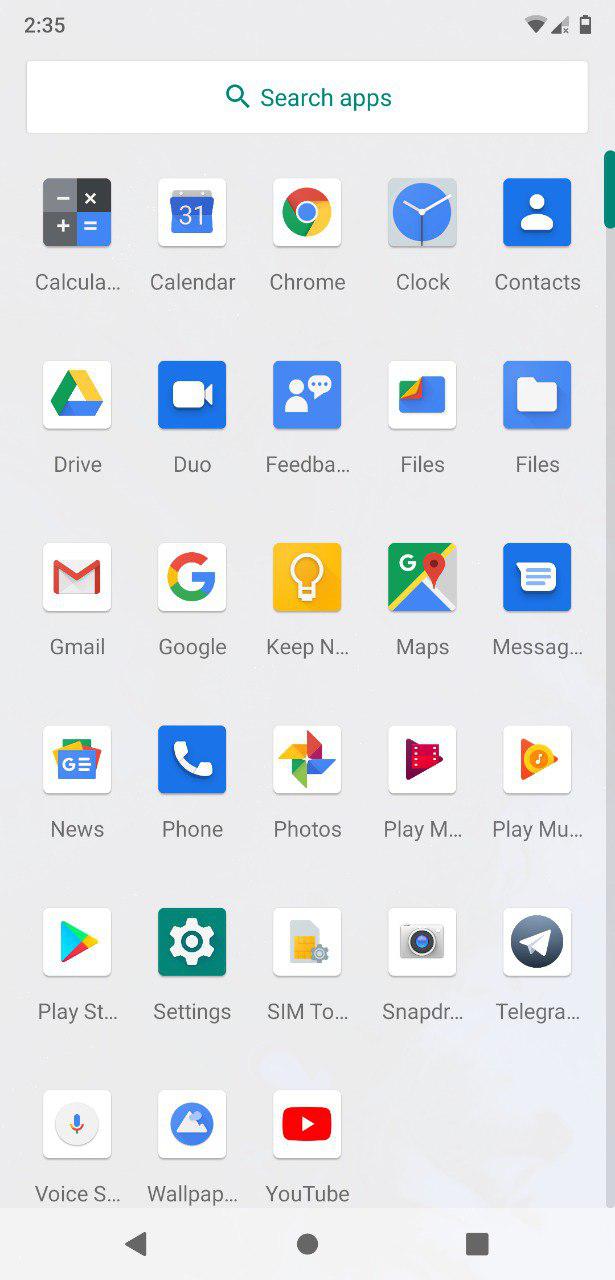Launch the News app
The width and height of the screenshot is (615, 1280).
tap(77, 759)
